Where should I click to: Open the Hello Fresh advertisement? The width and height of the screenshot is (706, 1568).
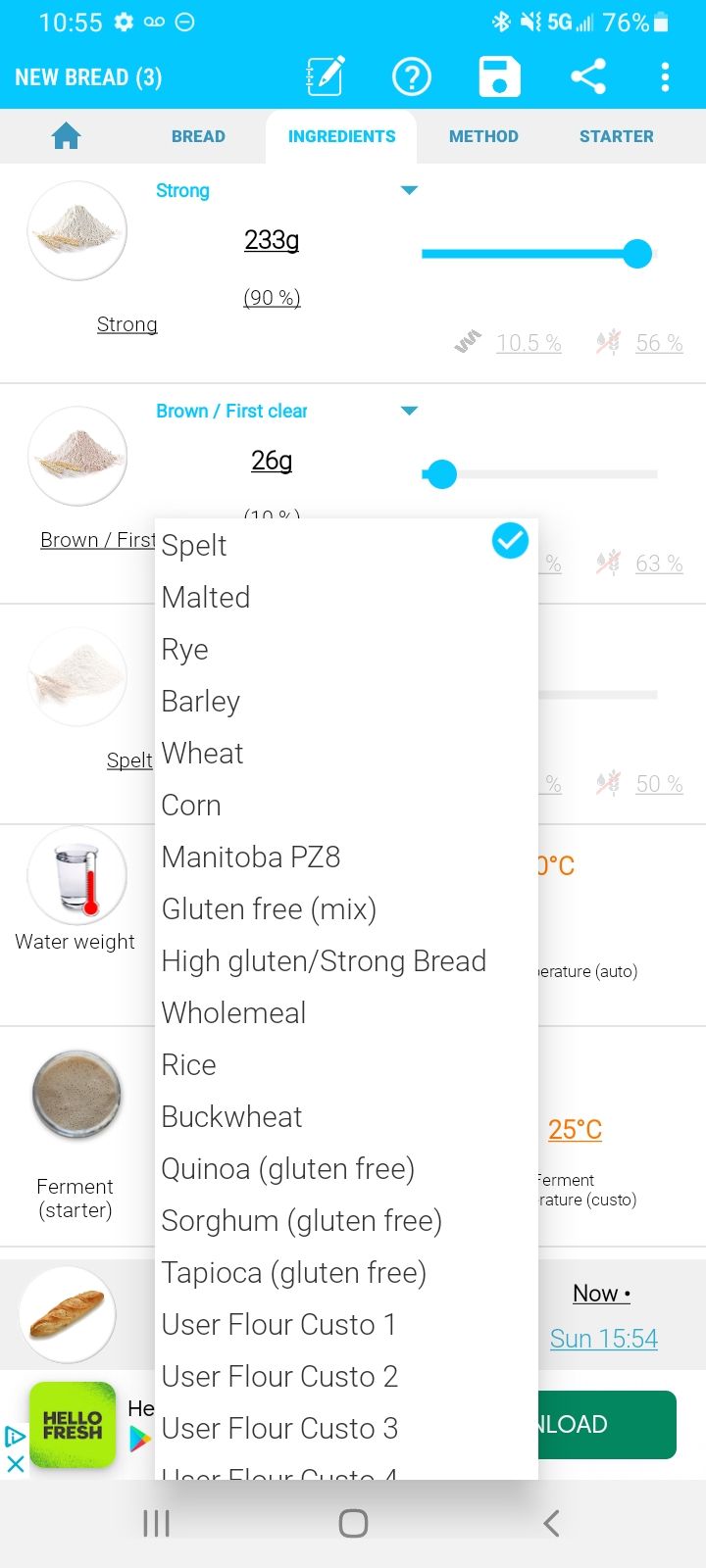point(74,1424)
